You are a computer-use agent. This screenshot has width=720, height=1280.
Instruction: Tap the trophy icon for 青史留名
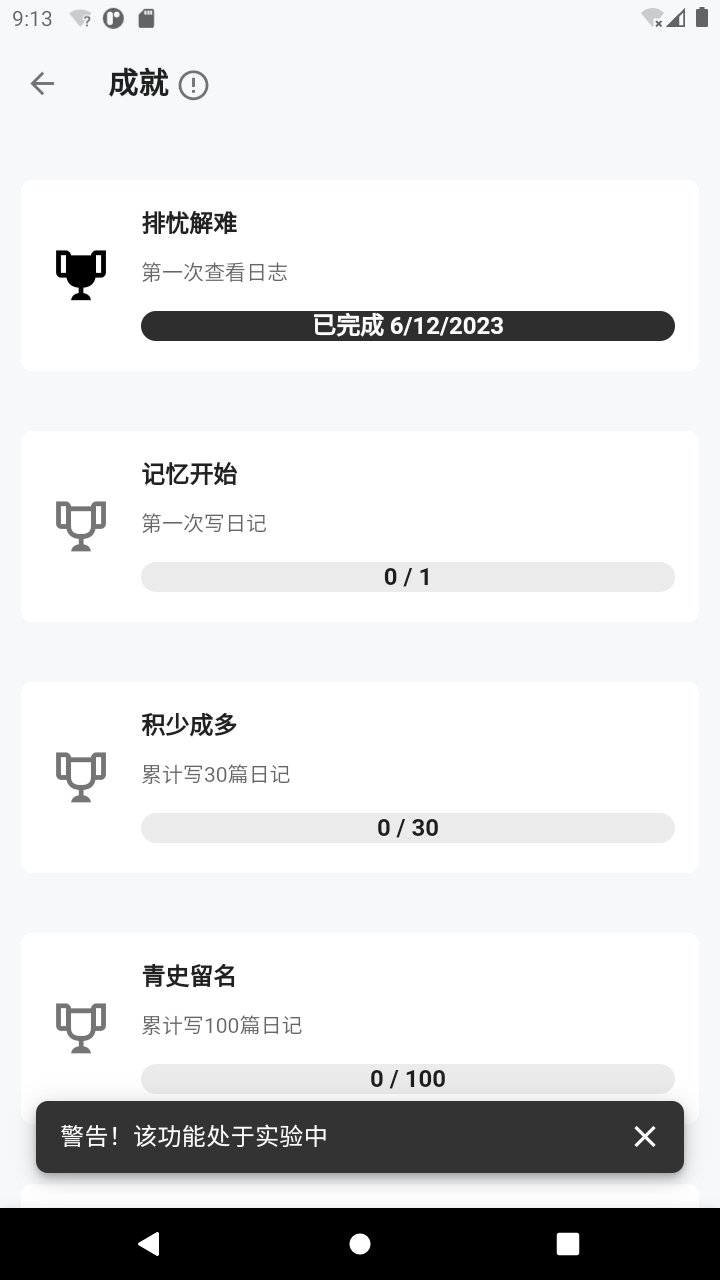[x=81, y=1027]
